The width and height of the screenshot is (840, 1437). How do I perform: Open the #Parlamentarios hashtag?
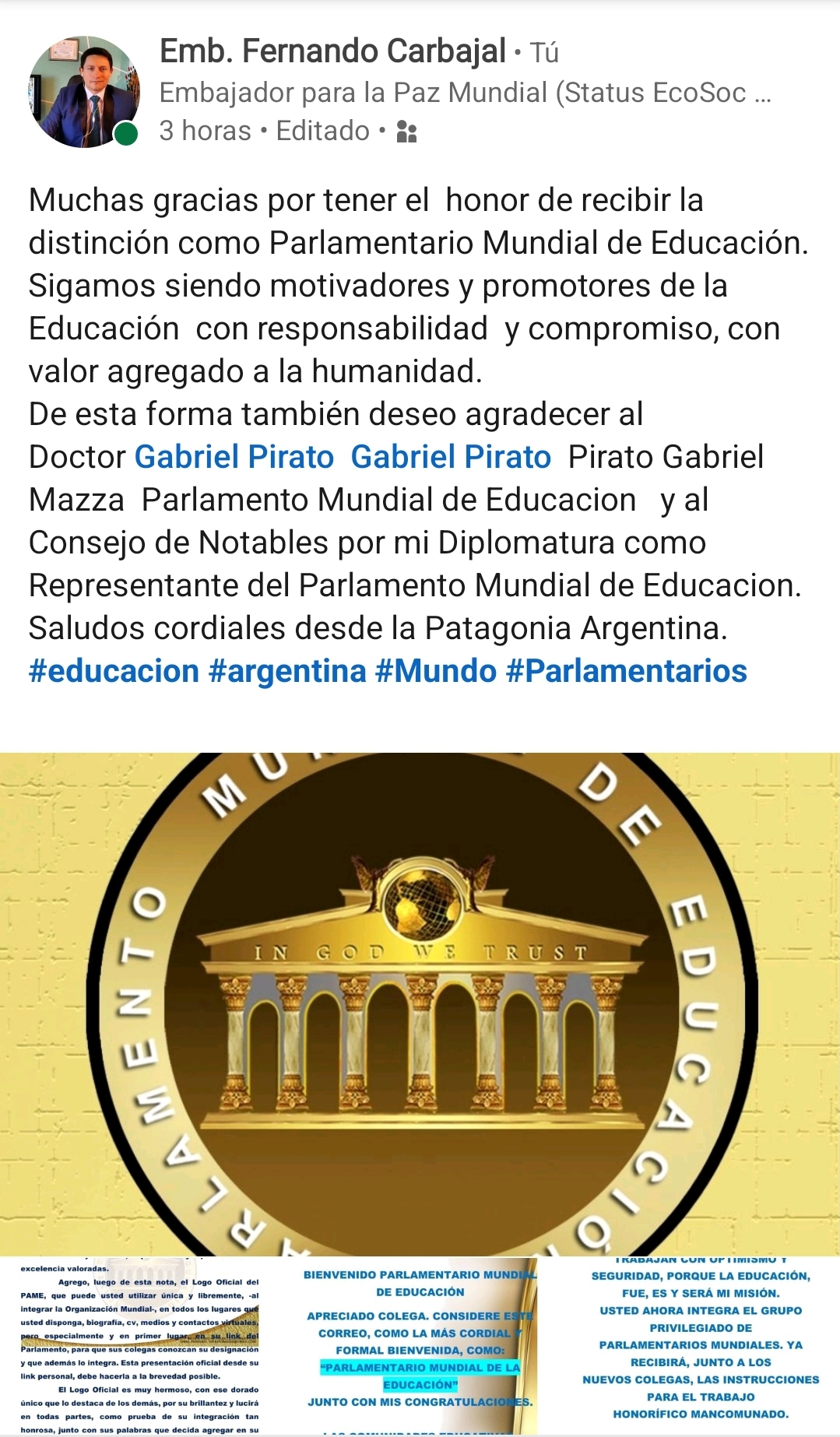(627, 671)
